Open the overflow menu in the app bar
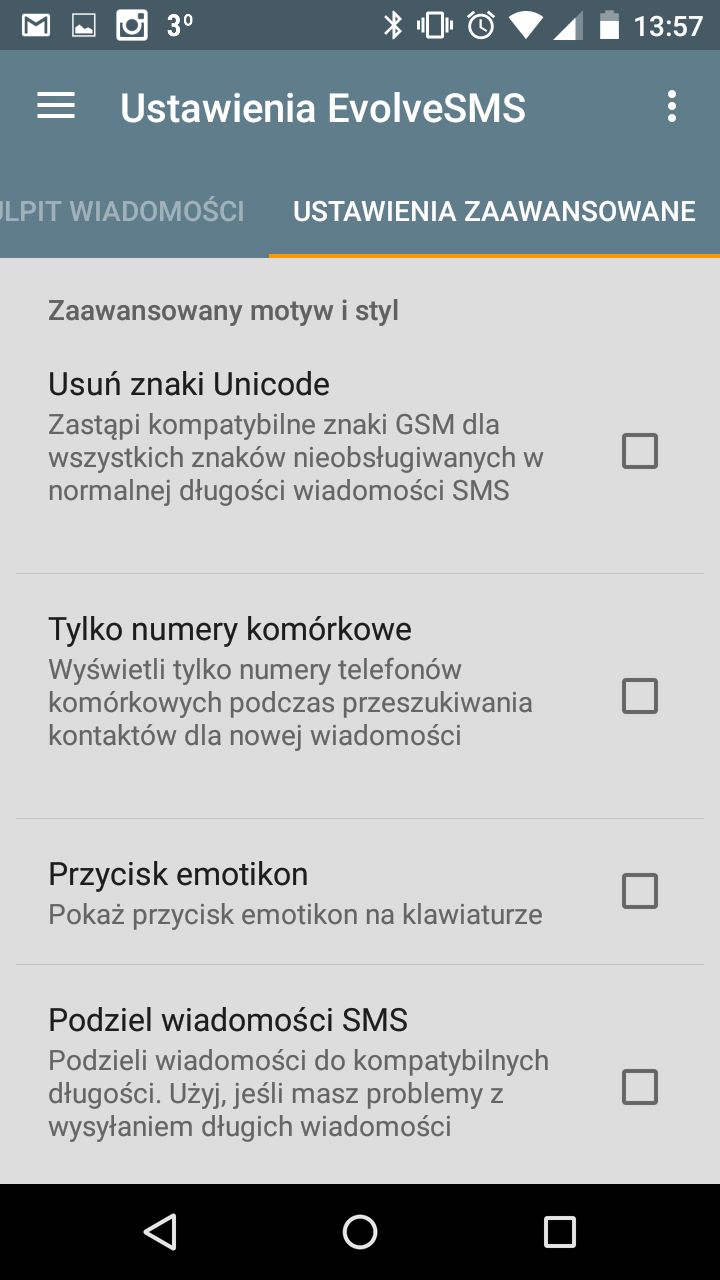Screen dimensions: 720x1280 pos(672,106)
